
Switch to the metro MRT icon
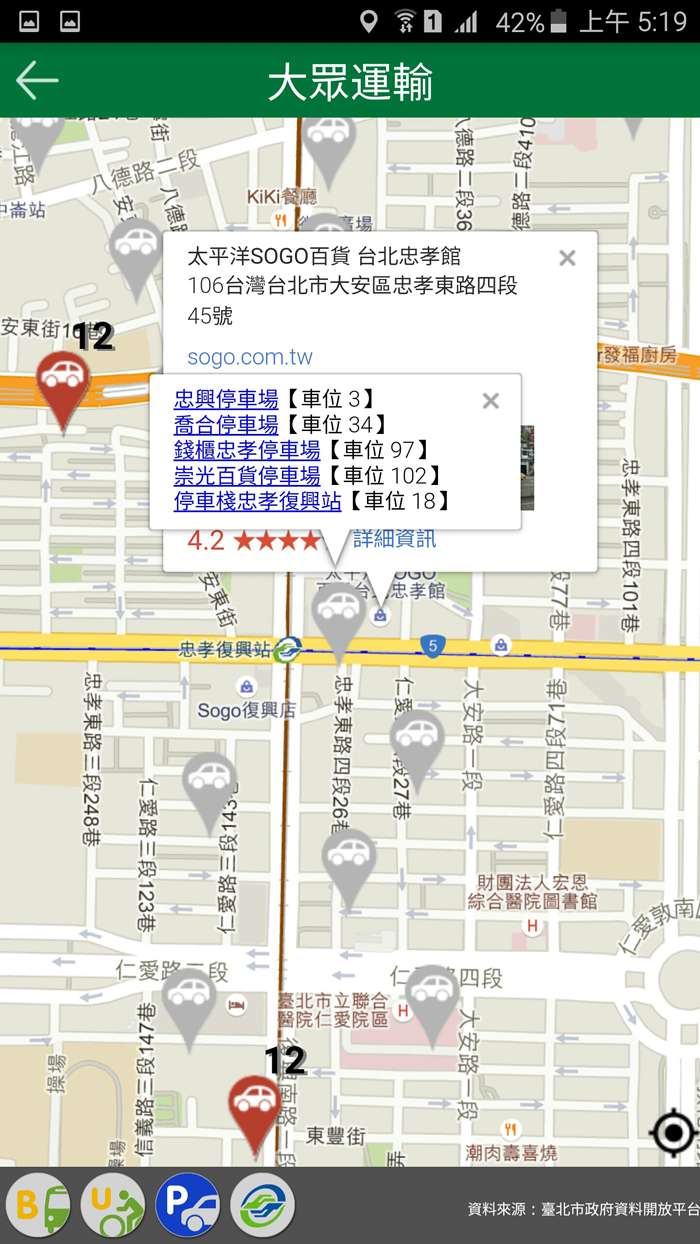pyautogui.click(x=263, y=1205)
